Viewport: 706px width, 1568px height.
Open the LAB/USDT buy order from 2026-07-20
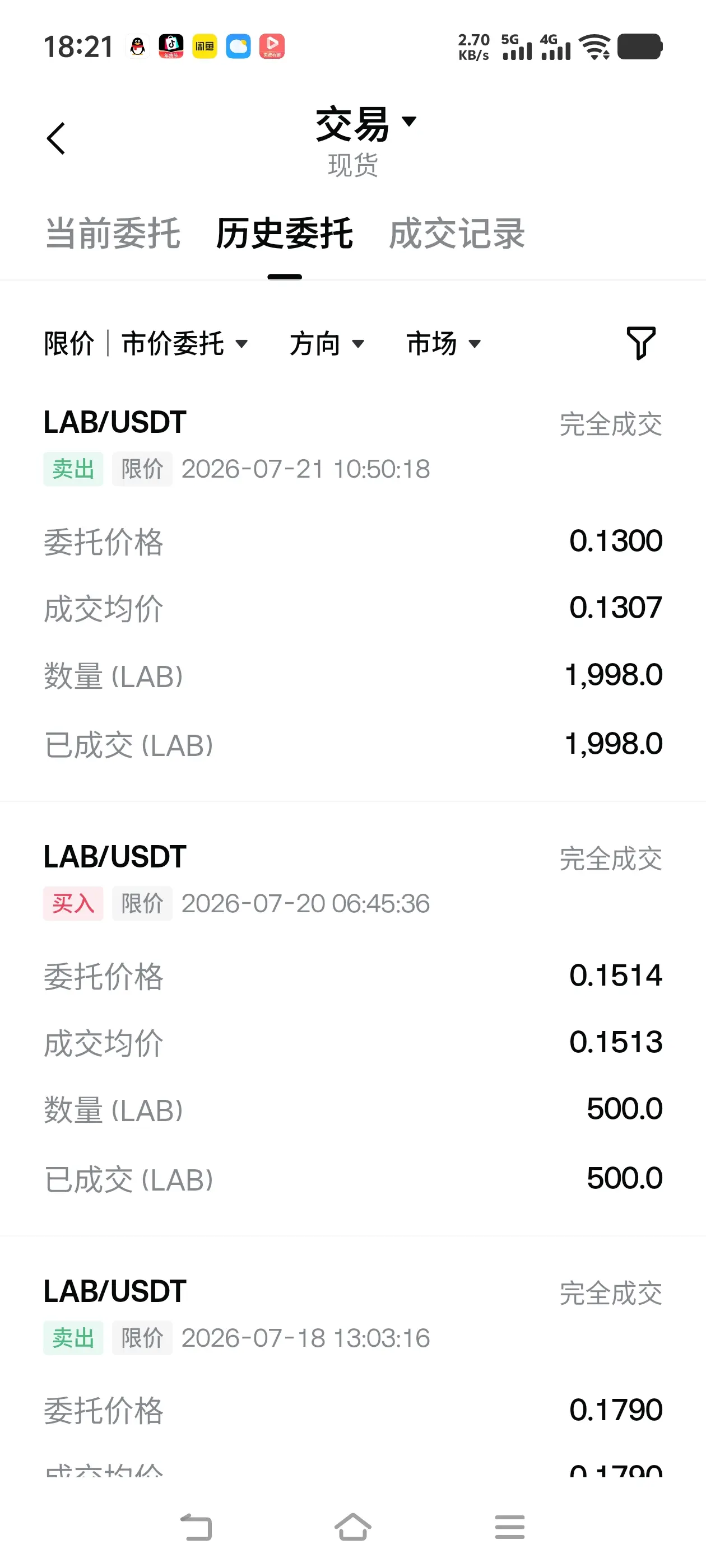click(x=352, y=1018)
